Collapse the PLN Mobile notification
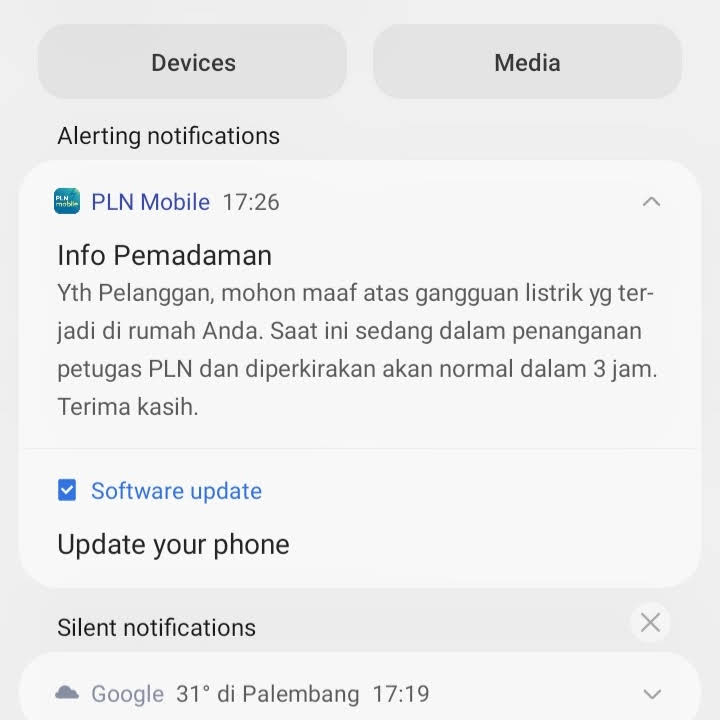 651,202
